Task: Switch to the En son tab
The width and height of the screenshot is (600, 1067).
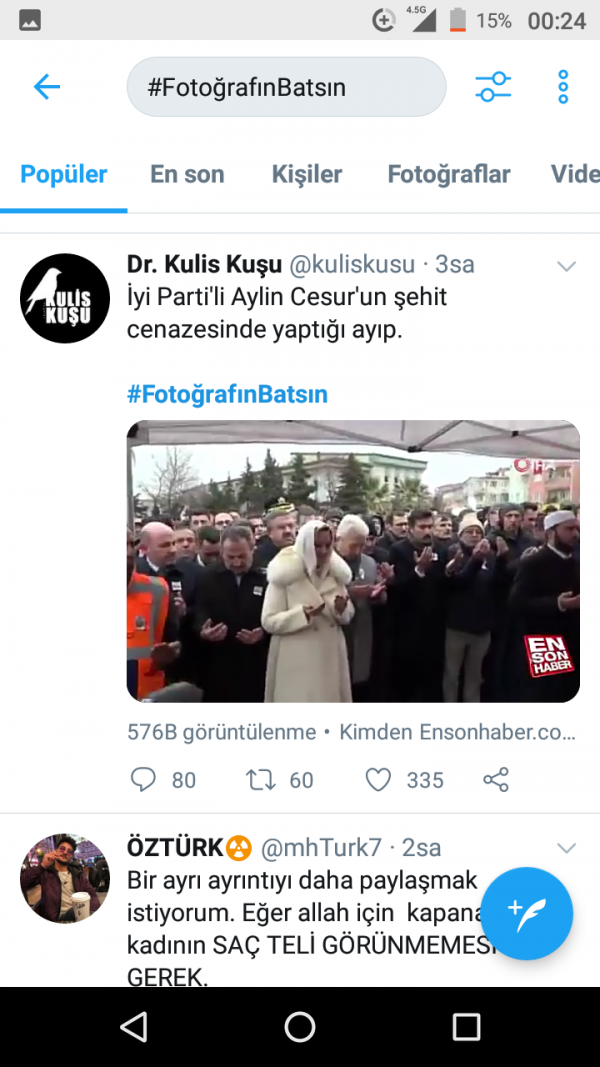Action: tap(187, 174)
